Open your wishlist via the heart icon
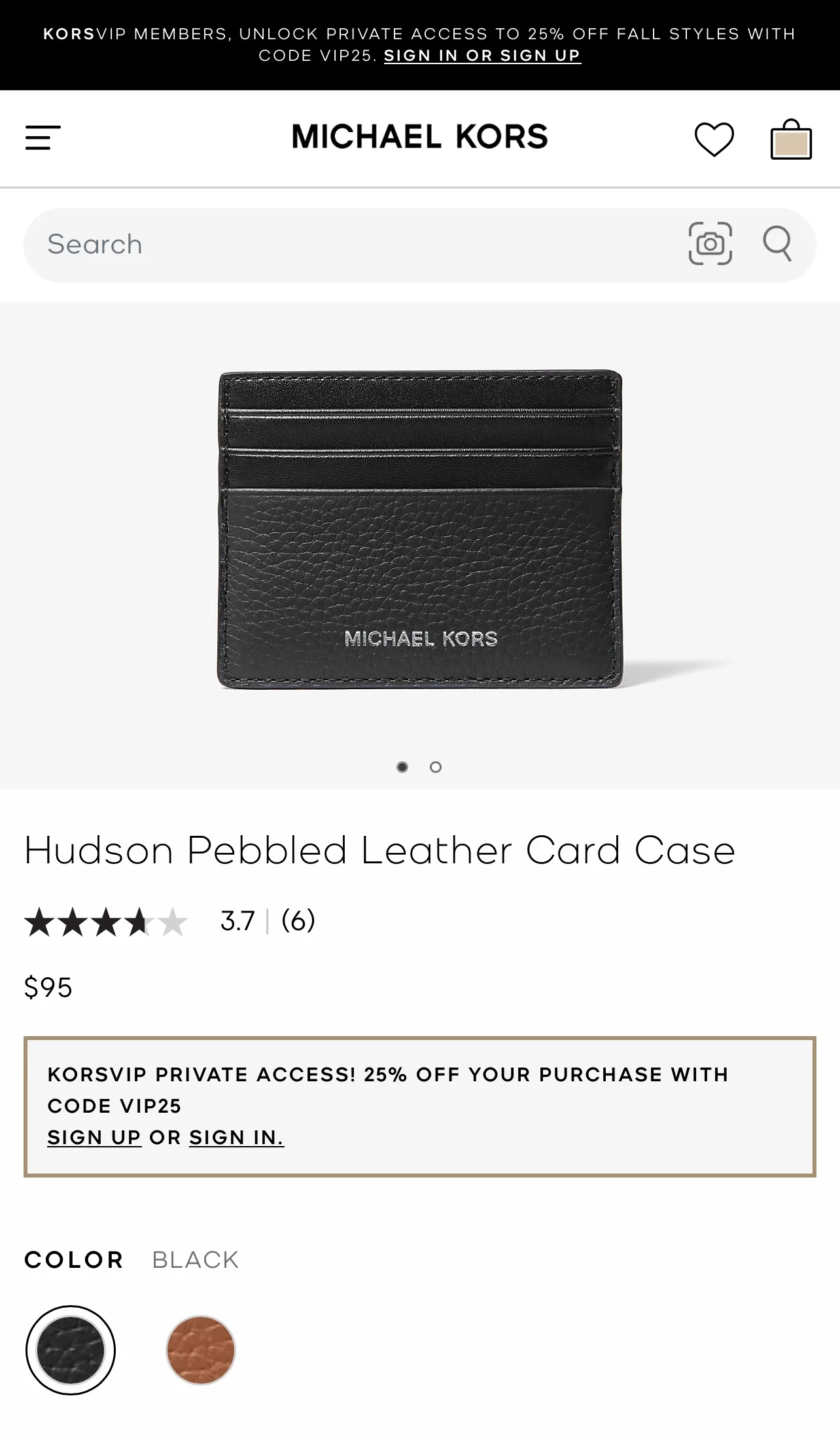The image size is (840, 1438). [x=714, y=138]
